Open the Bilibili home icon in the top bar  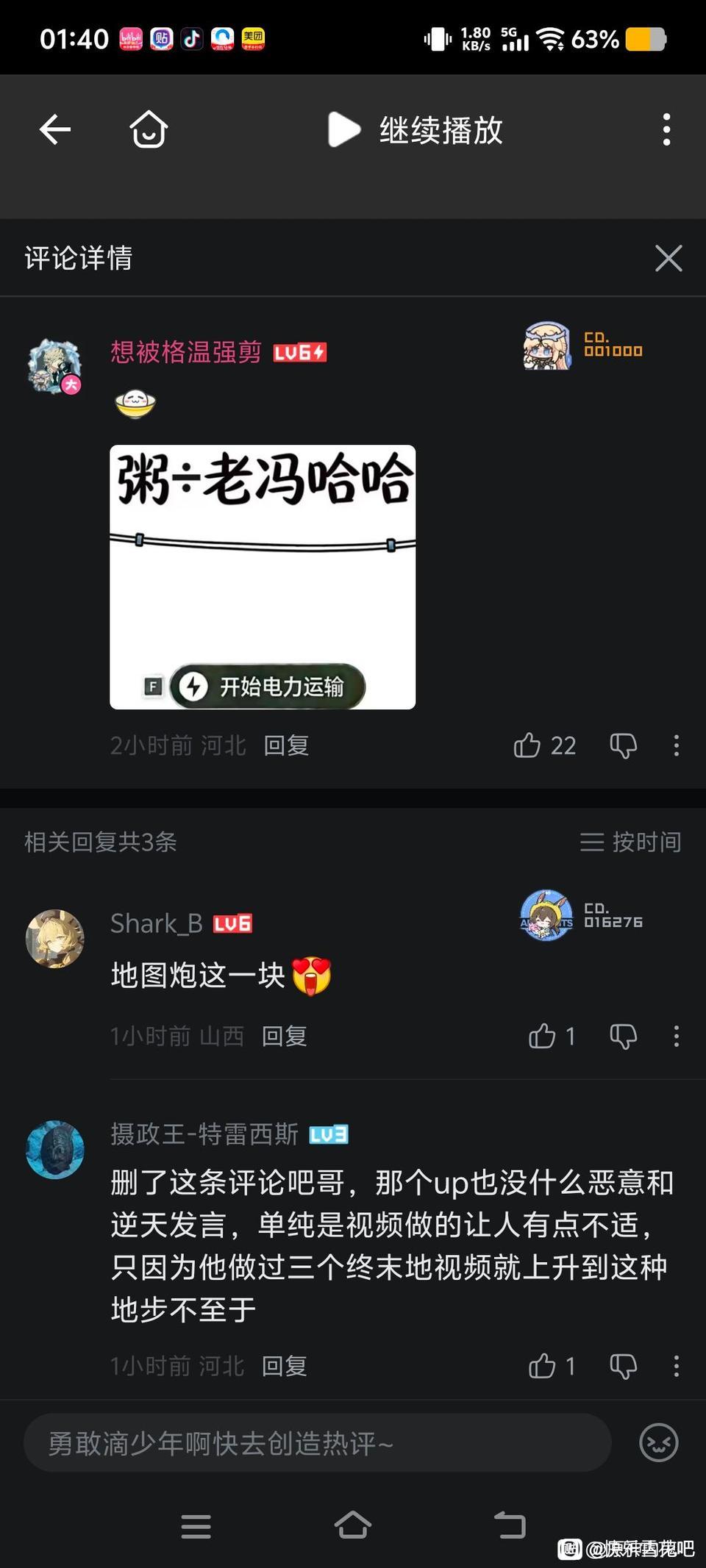pos(149,129)
